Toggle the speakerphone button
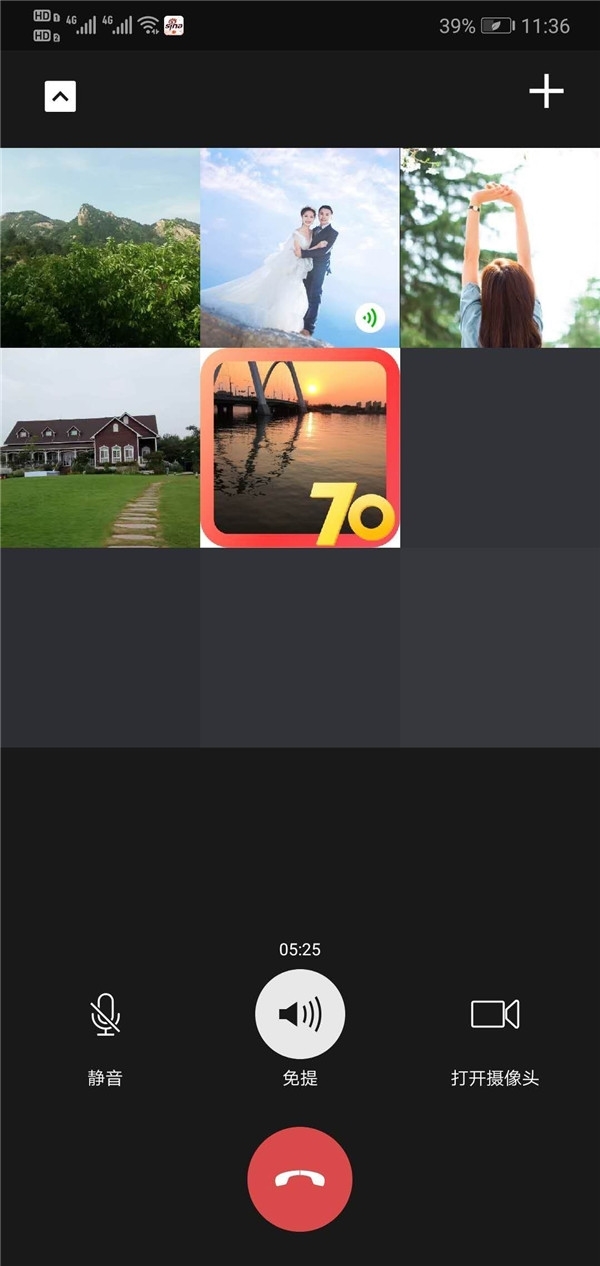 click(x=300, y=1015)
